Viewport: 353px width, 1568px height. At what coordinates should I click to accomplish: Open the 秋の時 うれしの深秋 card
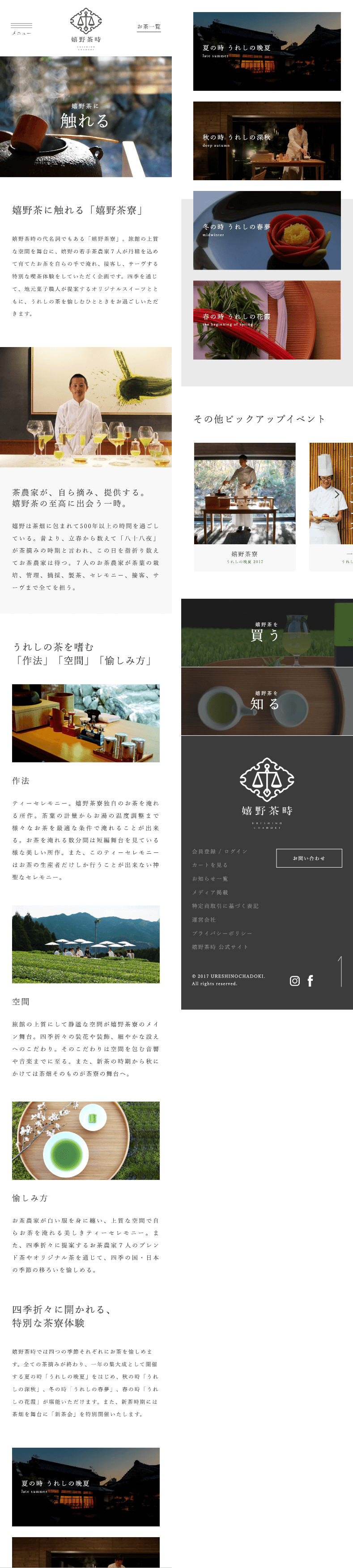click(x=267, y=140)
